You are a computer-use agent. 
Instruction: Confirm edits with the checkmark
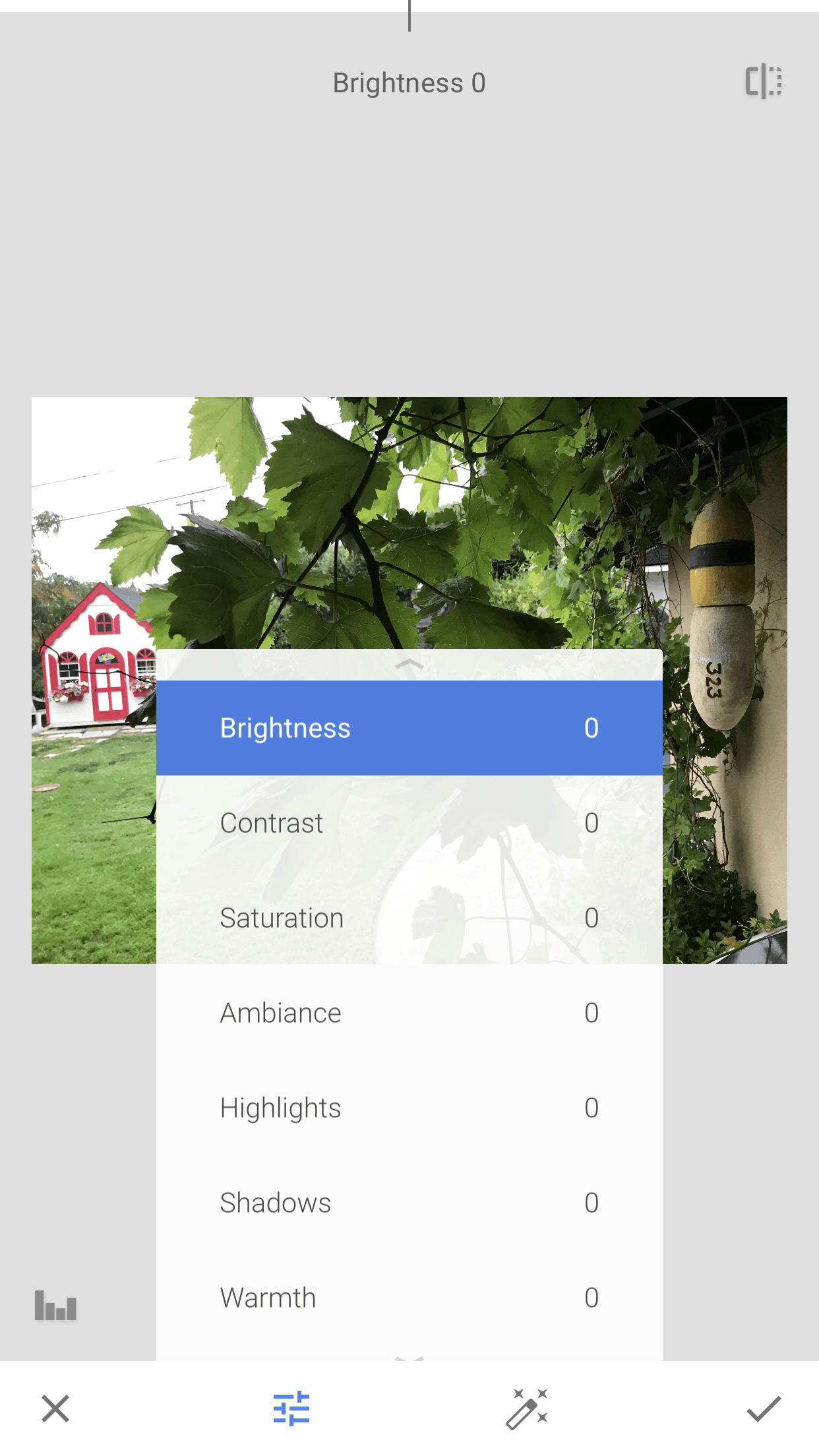(764, 1409)
